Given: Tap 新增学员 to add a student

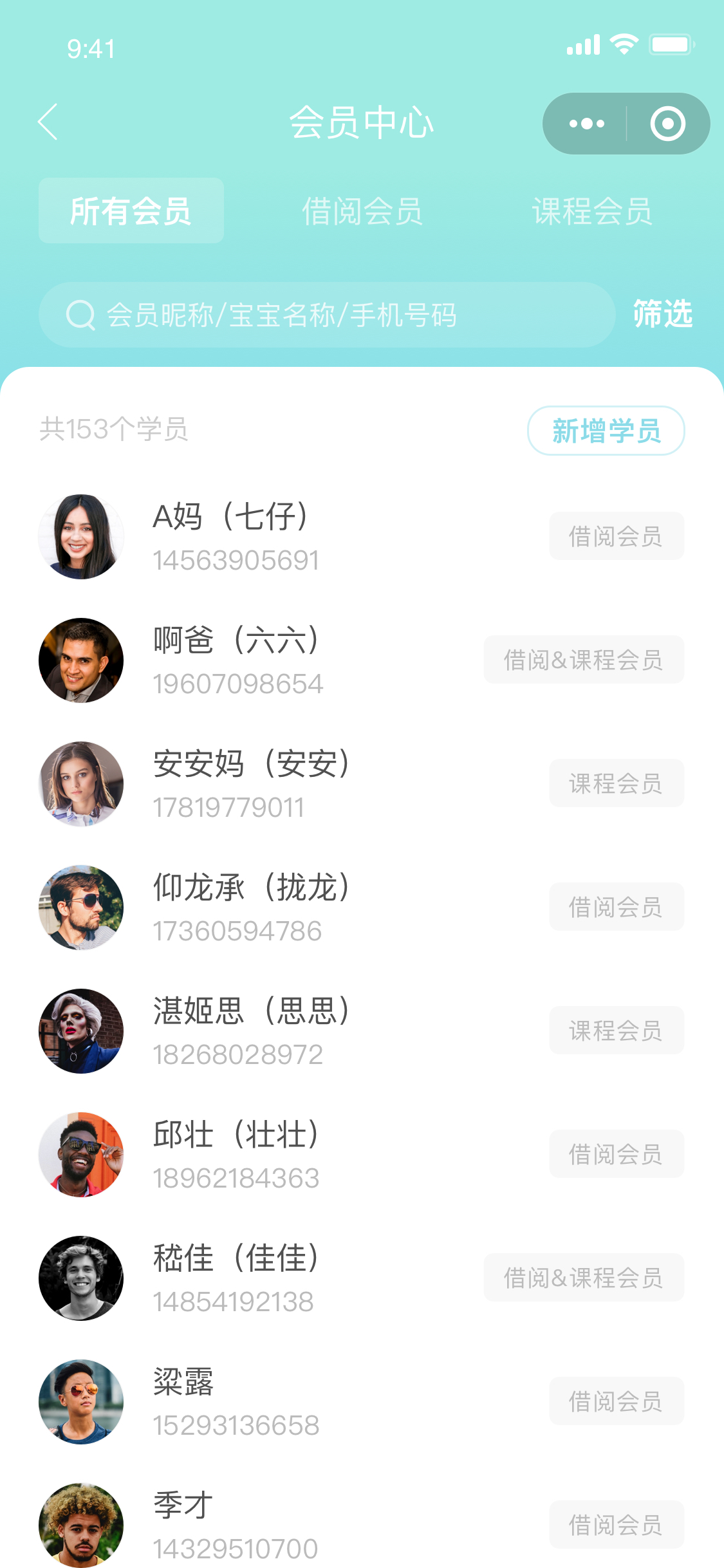Looking at the screenshot, I should pos(606,431).
